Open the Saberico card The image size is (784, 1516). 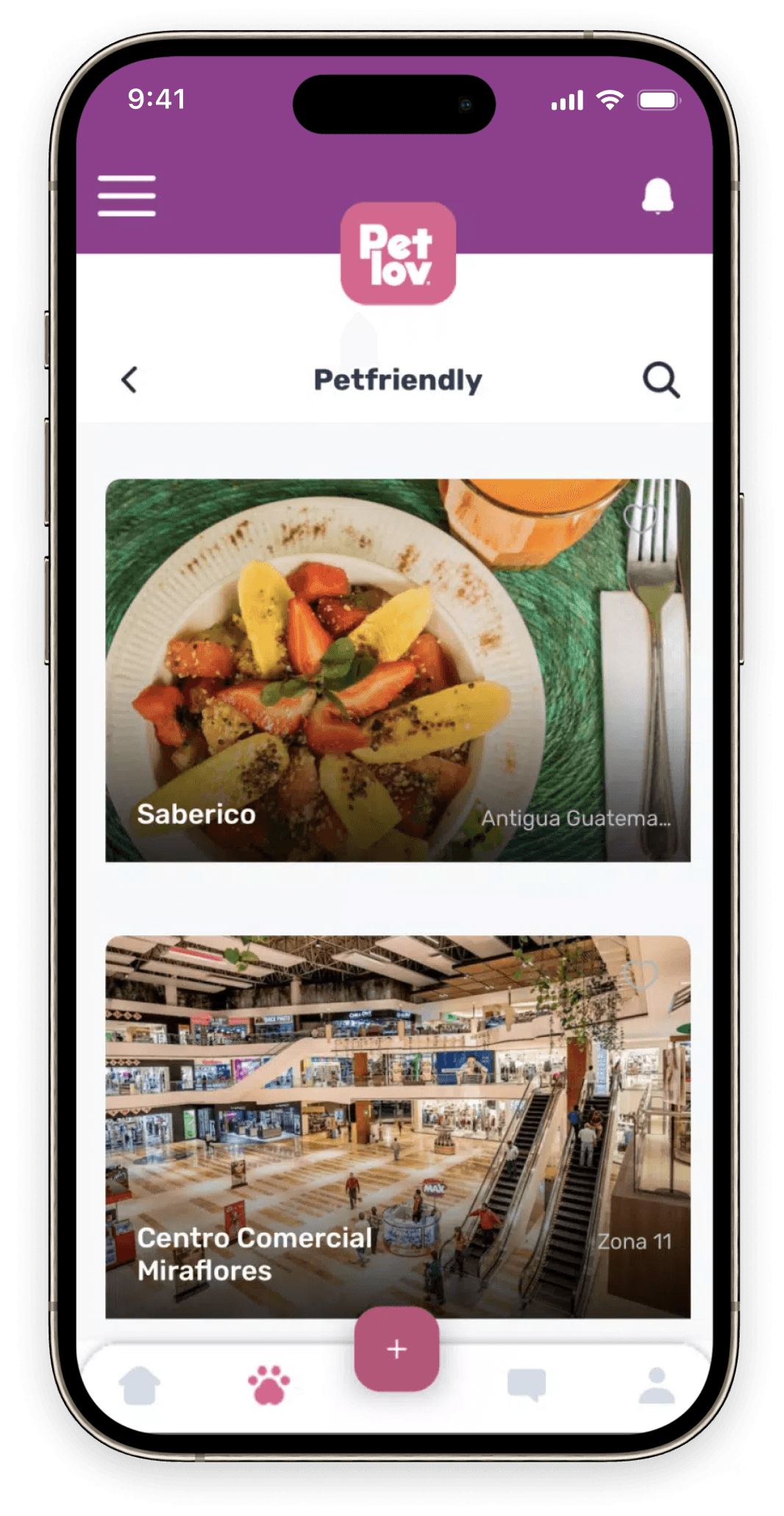coord(397,670)
